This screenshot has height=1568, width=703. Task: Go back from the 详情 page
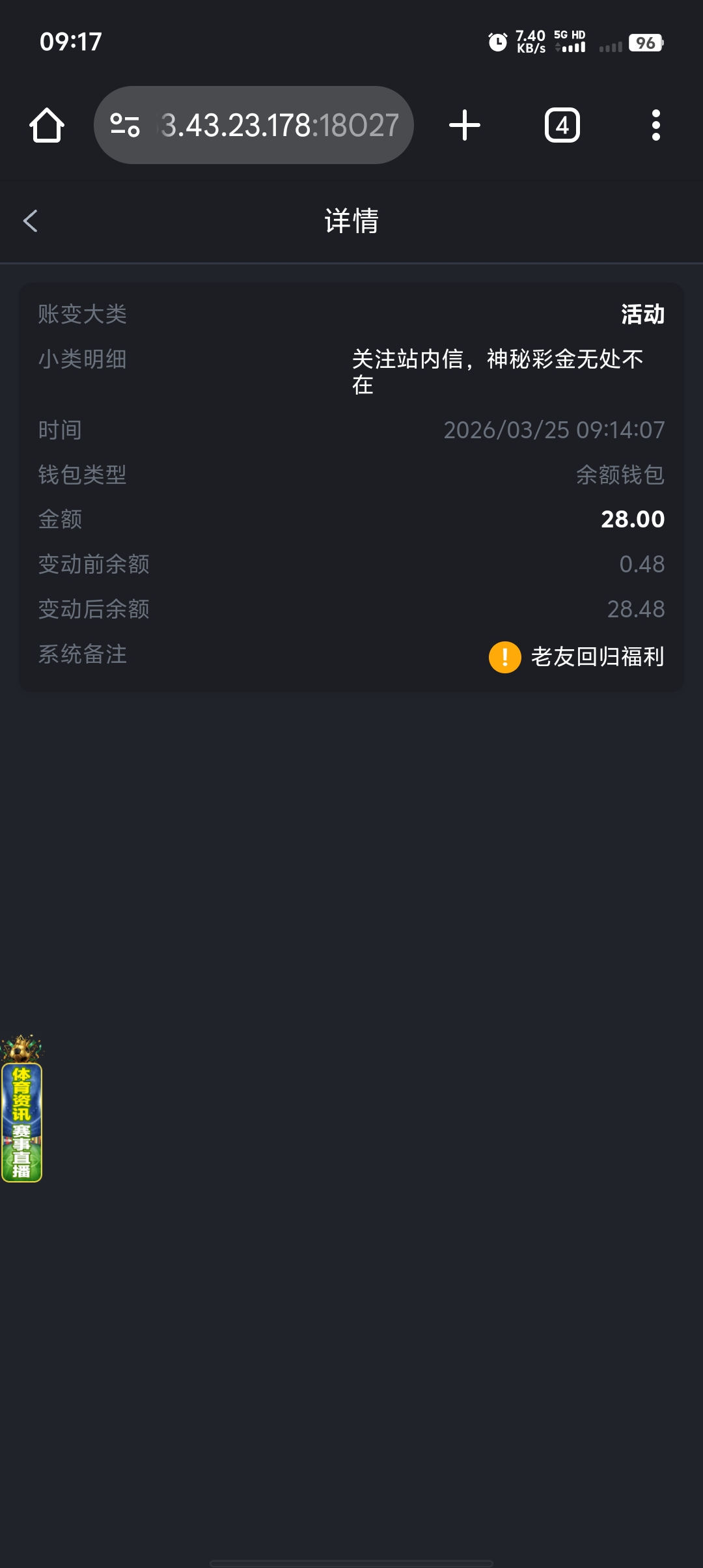click(31, 221)
